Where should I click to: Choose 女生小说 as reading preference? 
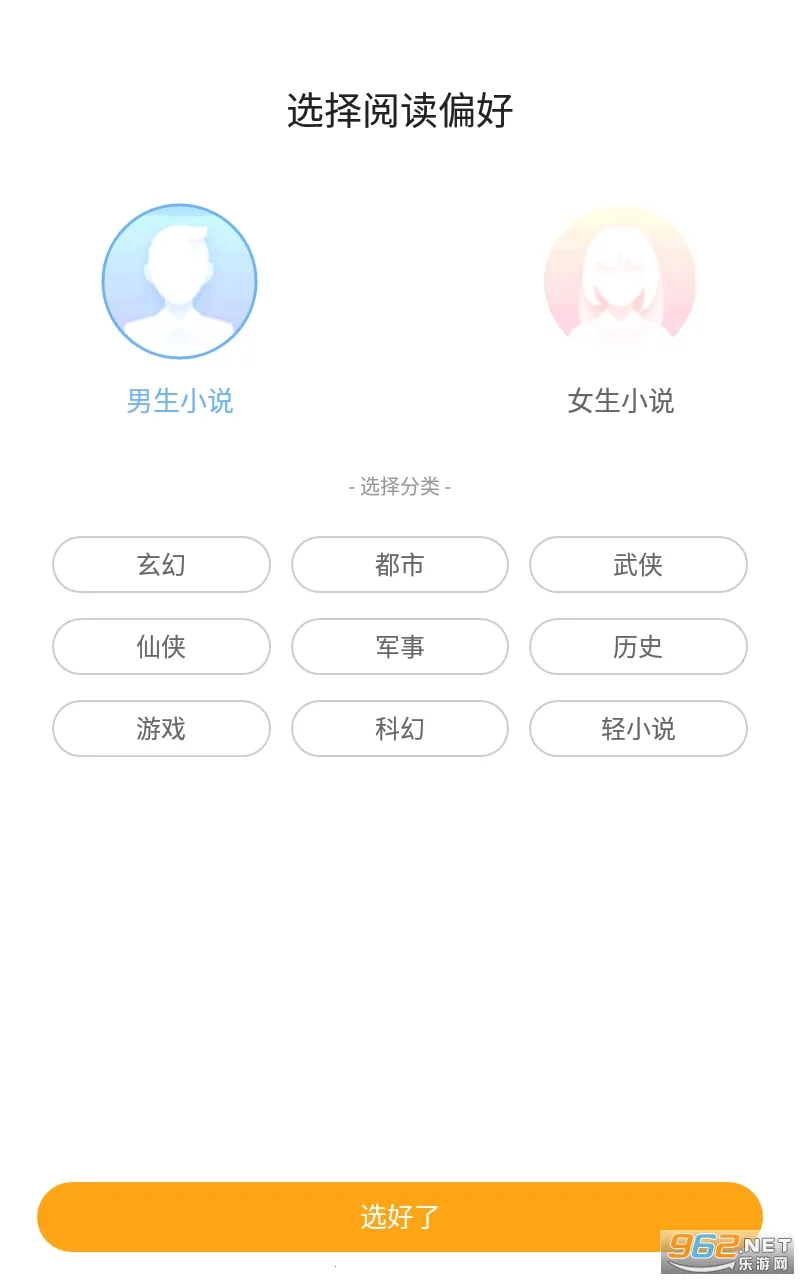[x=620, y=401]
